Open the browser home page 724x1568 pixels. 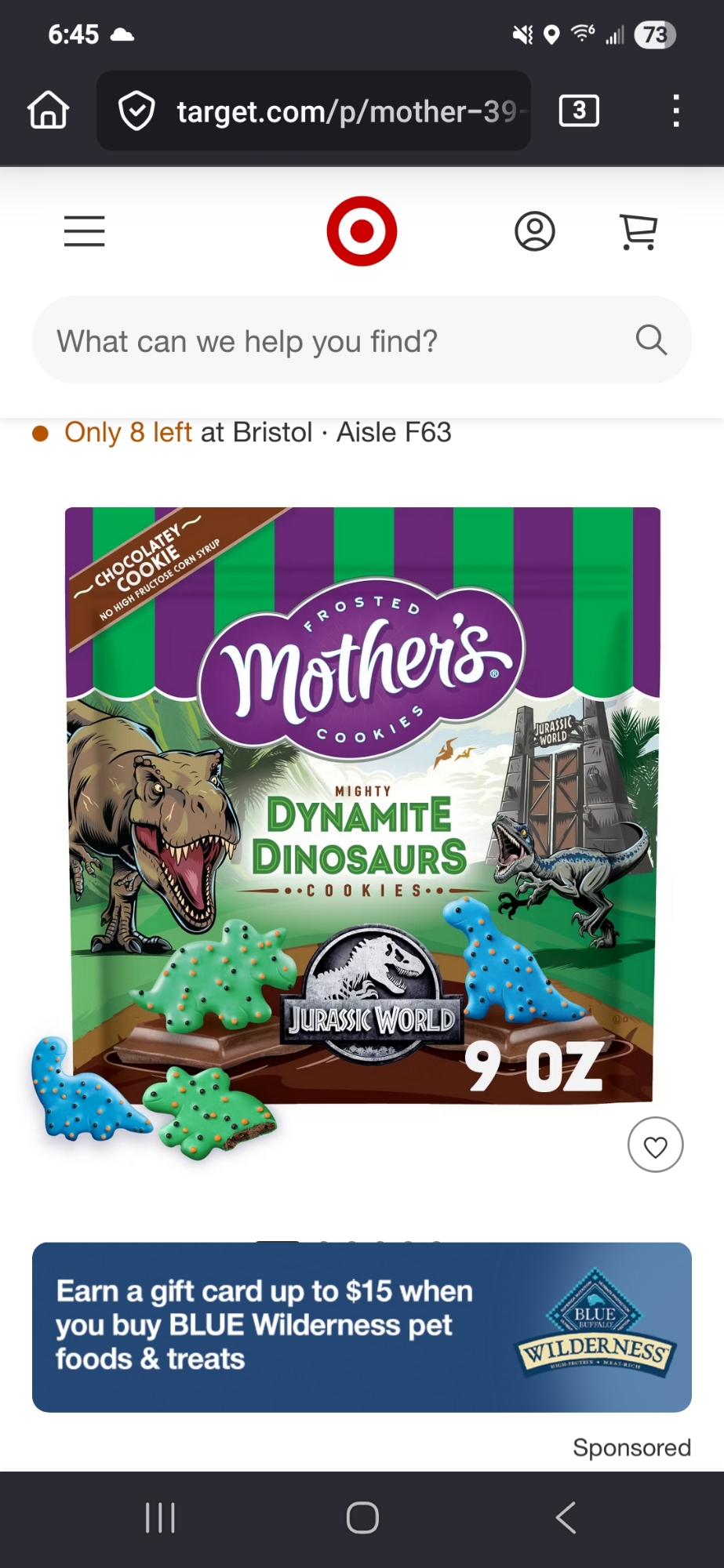(49, 110)
